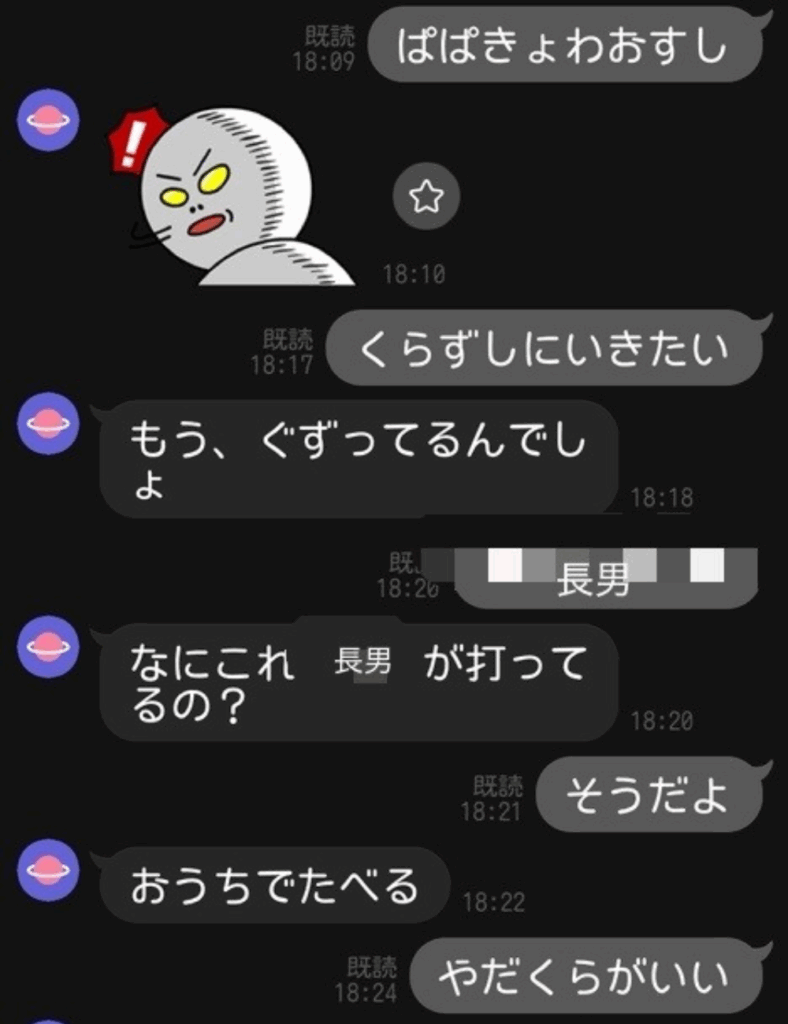Viewport: 788px width, 1024px height.
Task: Tap the avatar beside the ぐずってるんでしょ message
Action: 47,424
